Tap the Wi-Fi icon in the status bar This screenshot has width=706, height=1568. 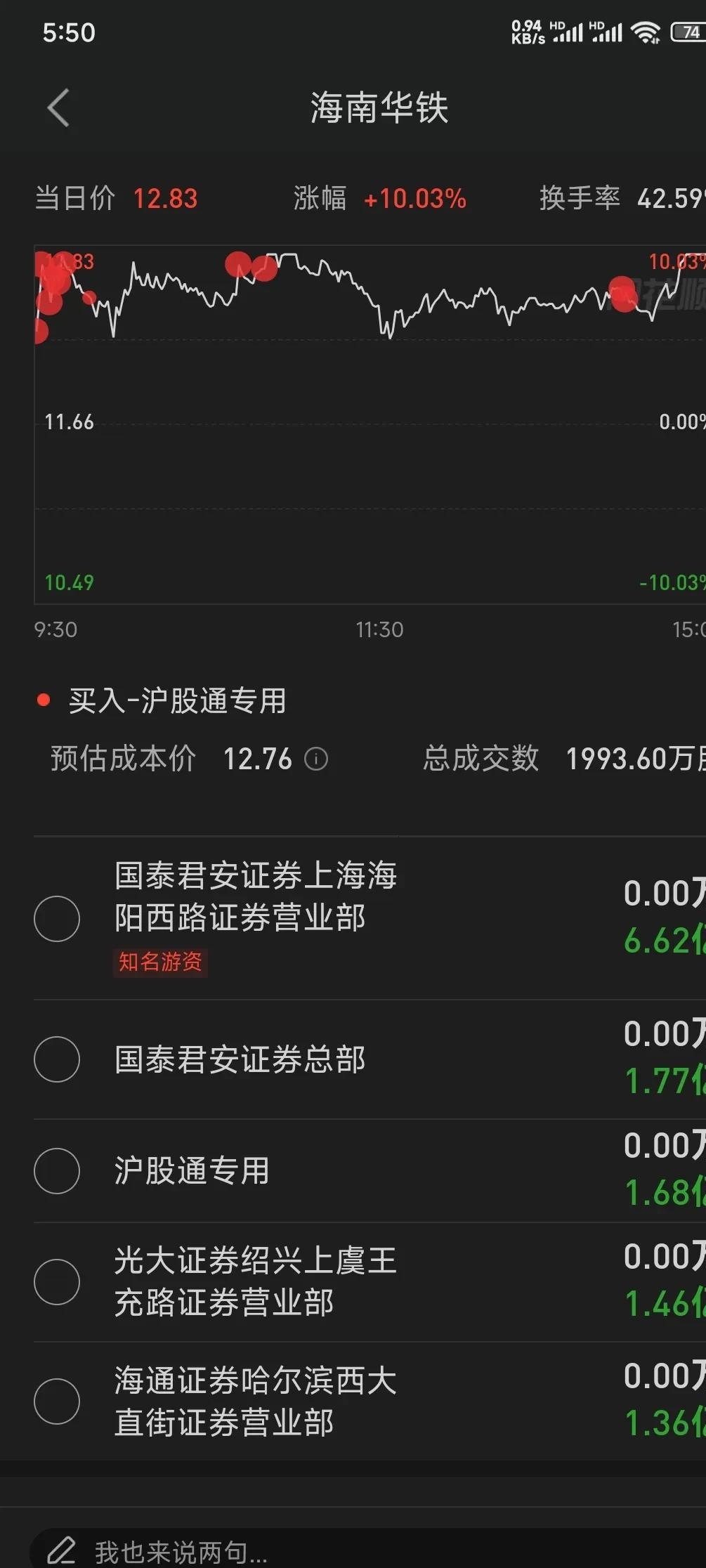(x=643, y=31)
